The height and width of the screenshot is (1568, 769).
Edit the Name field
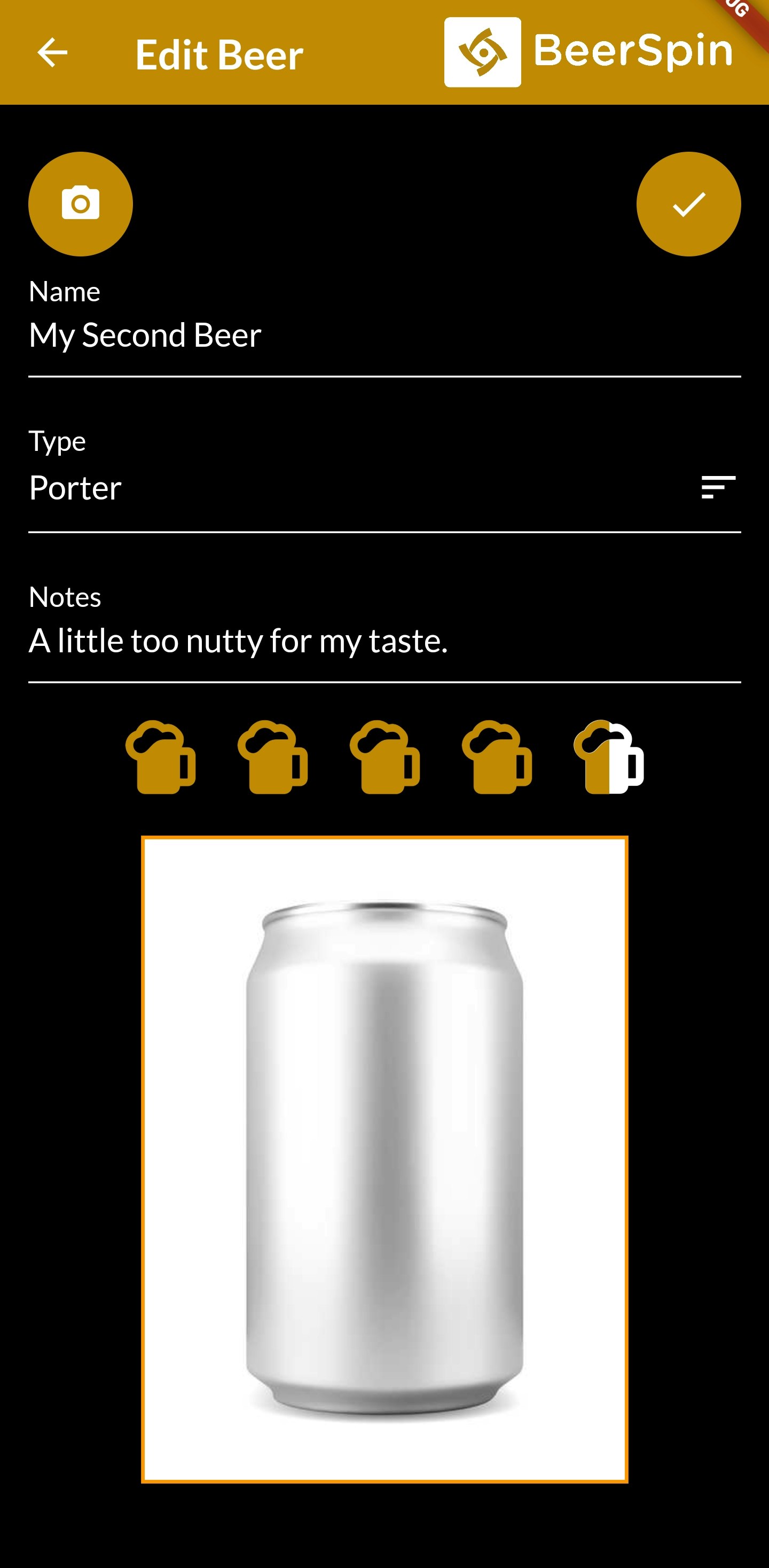click(x=383, y=336)
